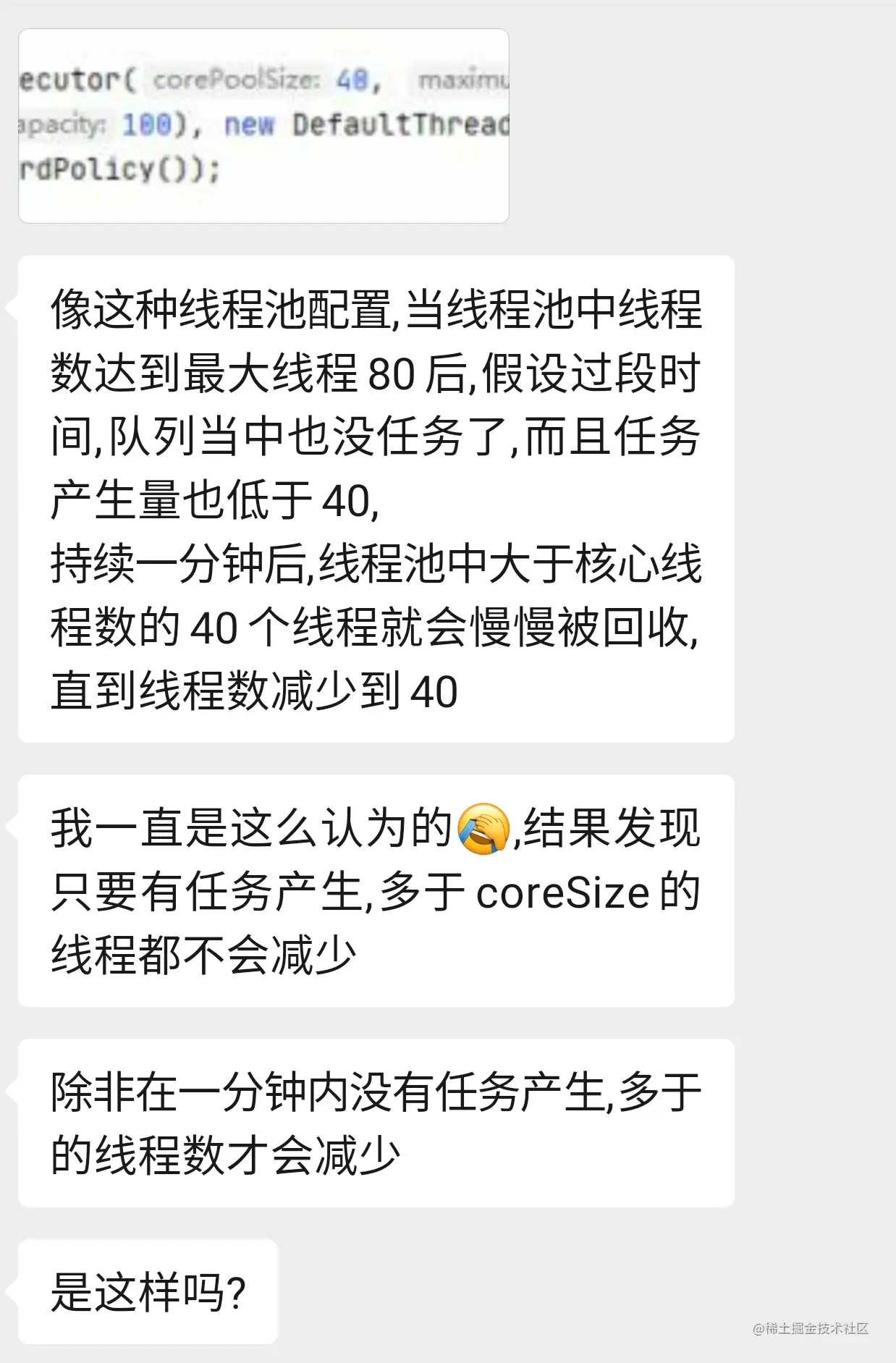Image resolution: width=896 pixels, height=1363 pixels.
Task: Open the code snippet image message
Action: coord(263,126)
